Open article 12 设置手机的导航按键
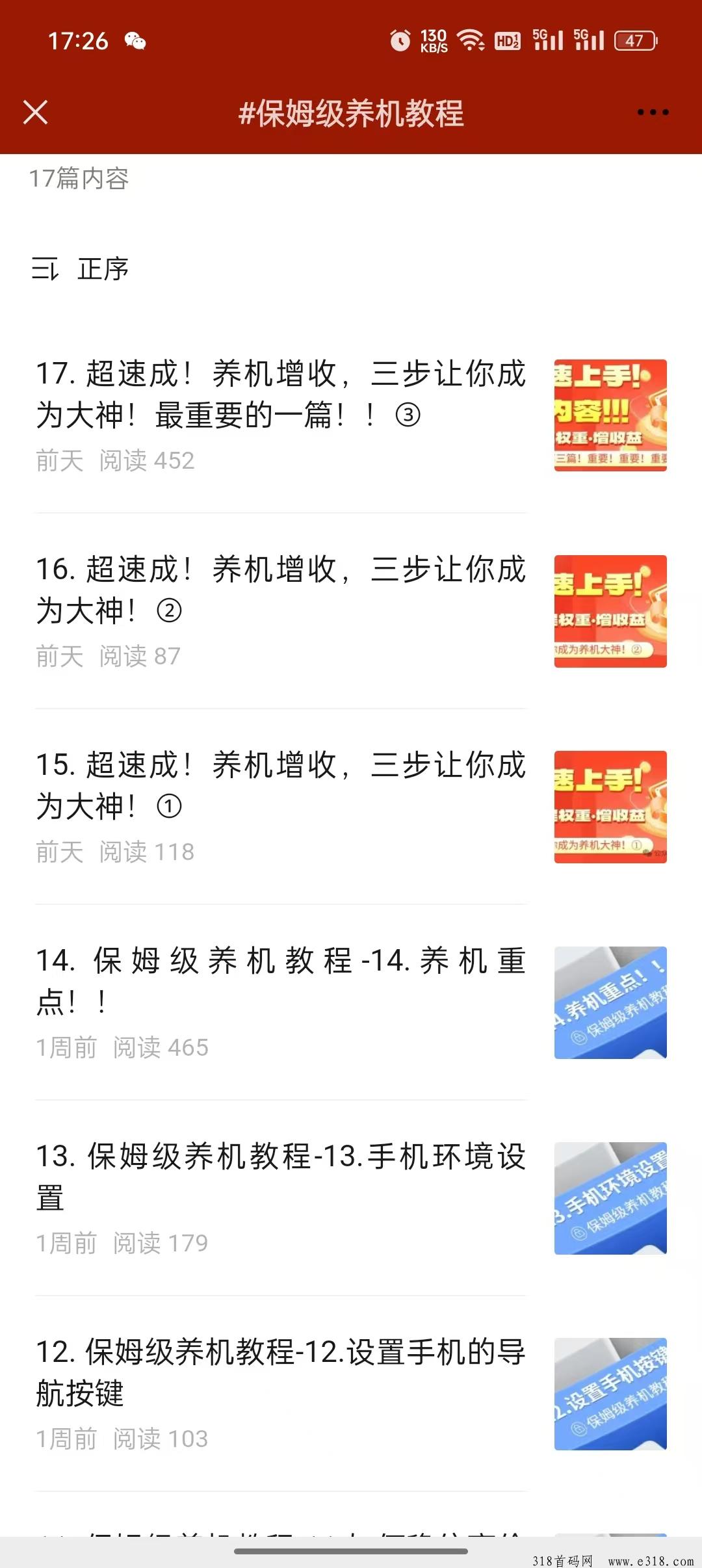Image resolution: width=702 pixels, height=1568 pixels. click(x=351, y=1394)
